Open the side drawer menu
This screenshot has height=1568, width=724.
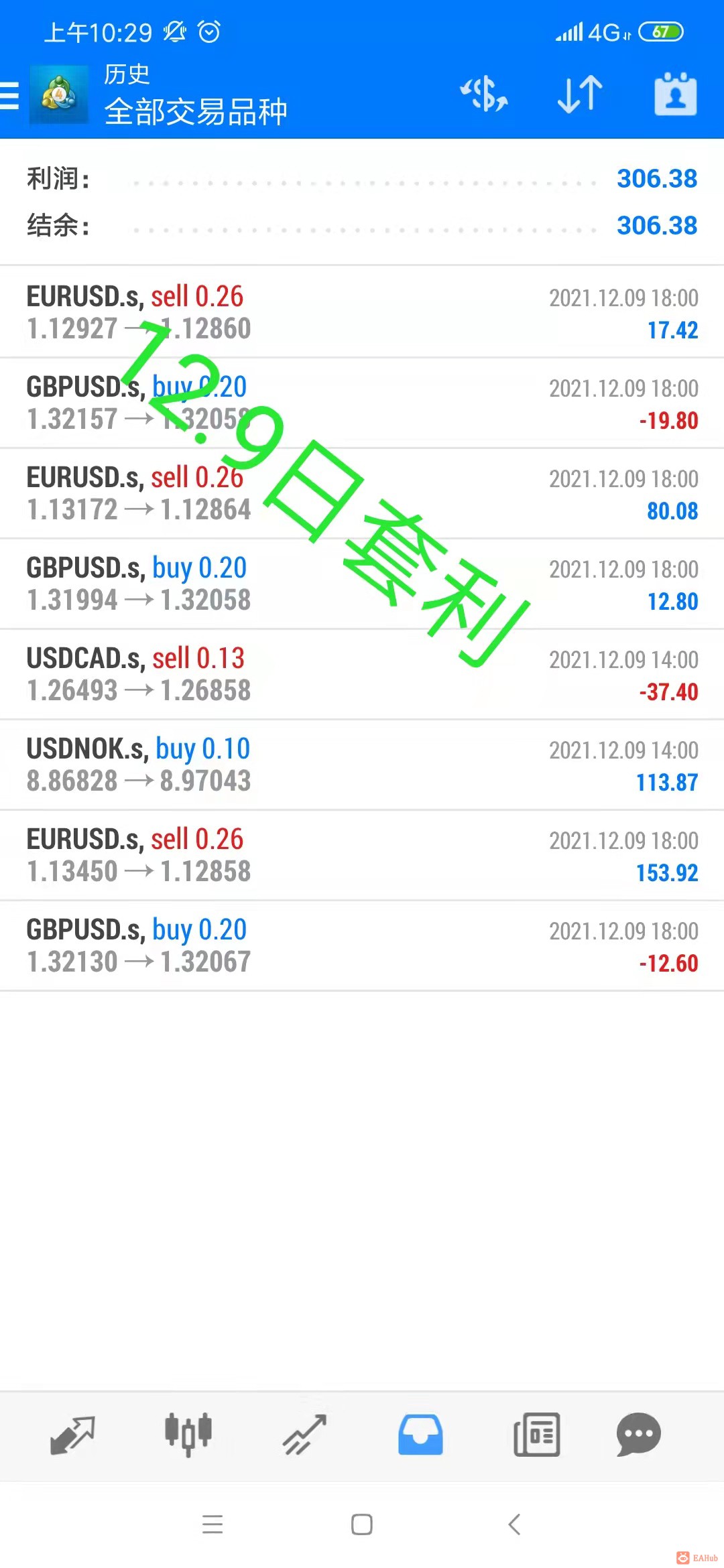pyautogui.click(x=11, y=94)
